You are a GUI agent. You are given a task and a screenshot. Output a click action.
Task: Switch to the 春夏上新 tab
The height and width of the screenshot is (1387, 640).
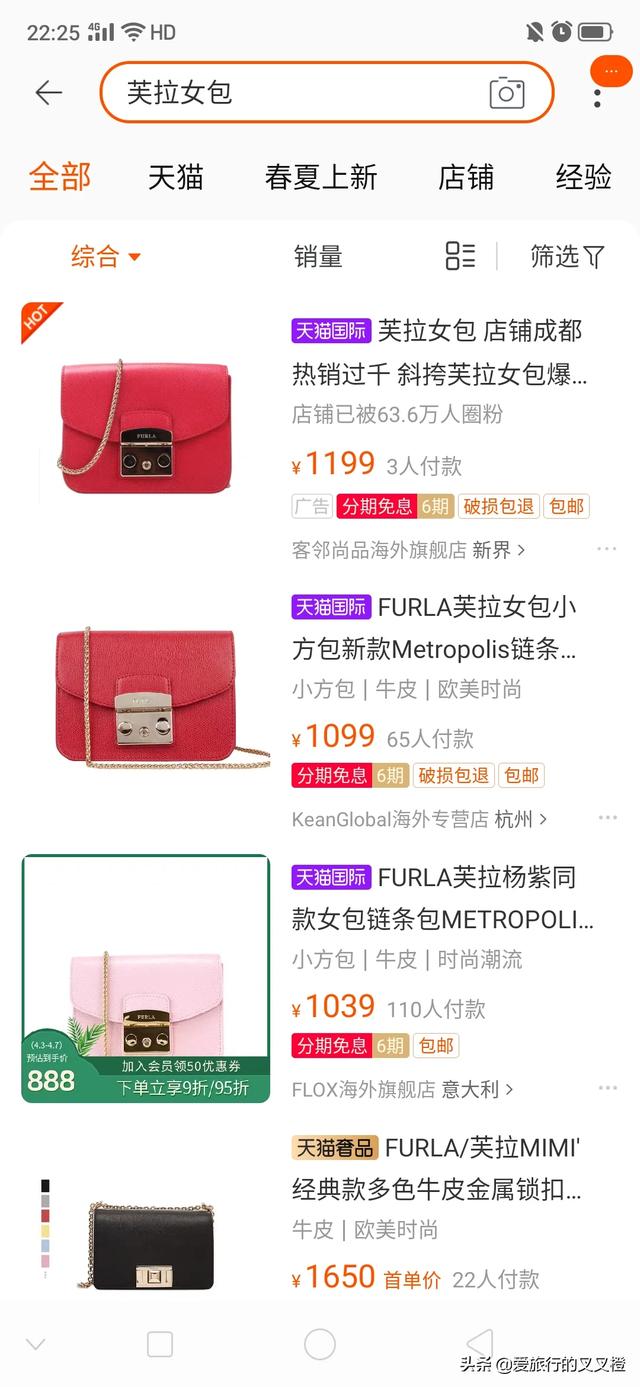(320, 177)
